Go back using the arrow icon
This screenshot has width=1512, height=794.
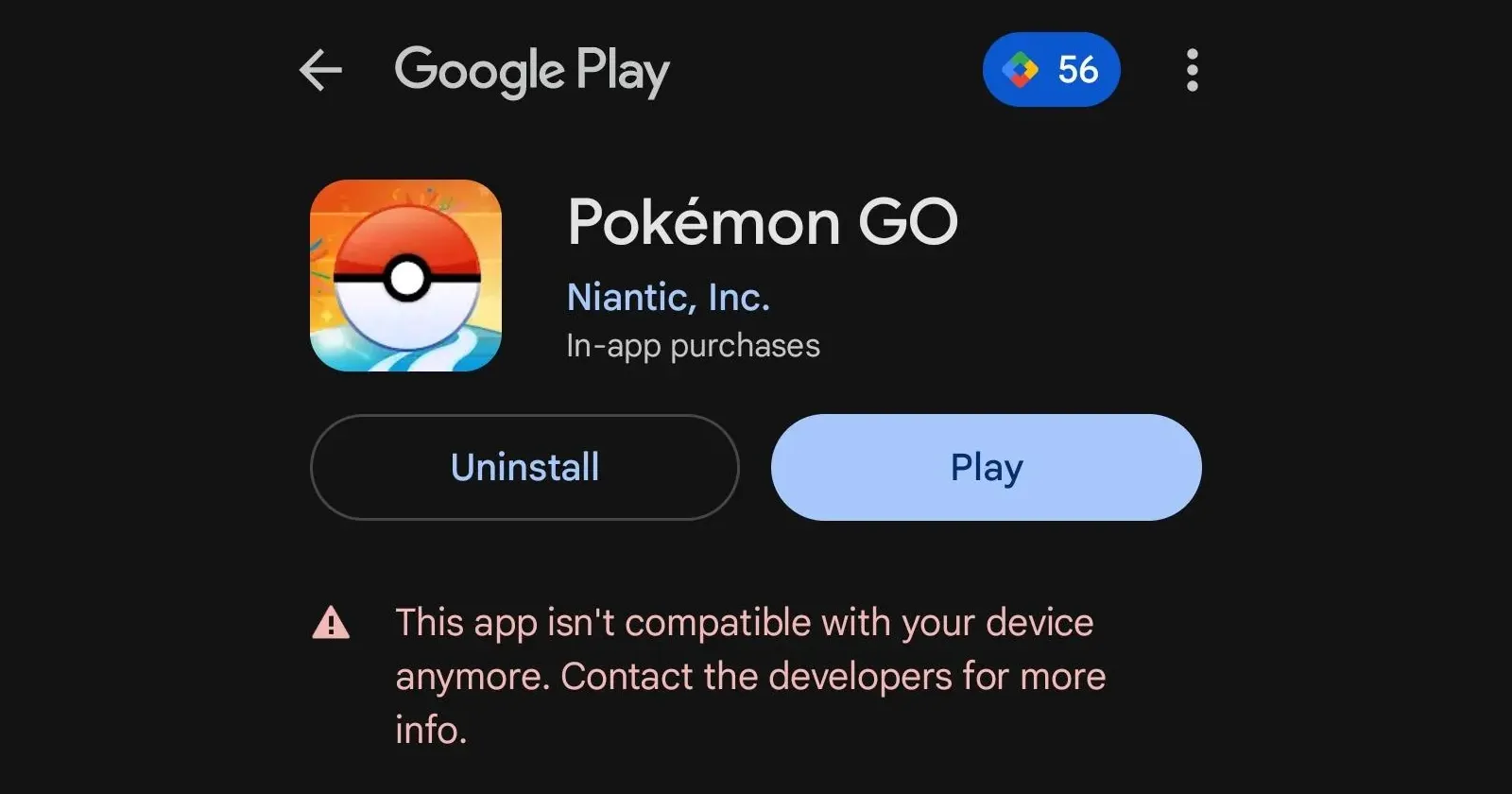[320, 71]
